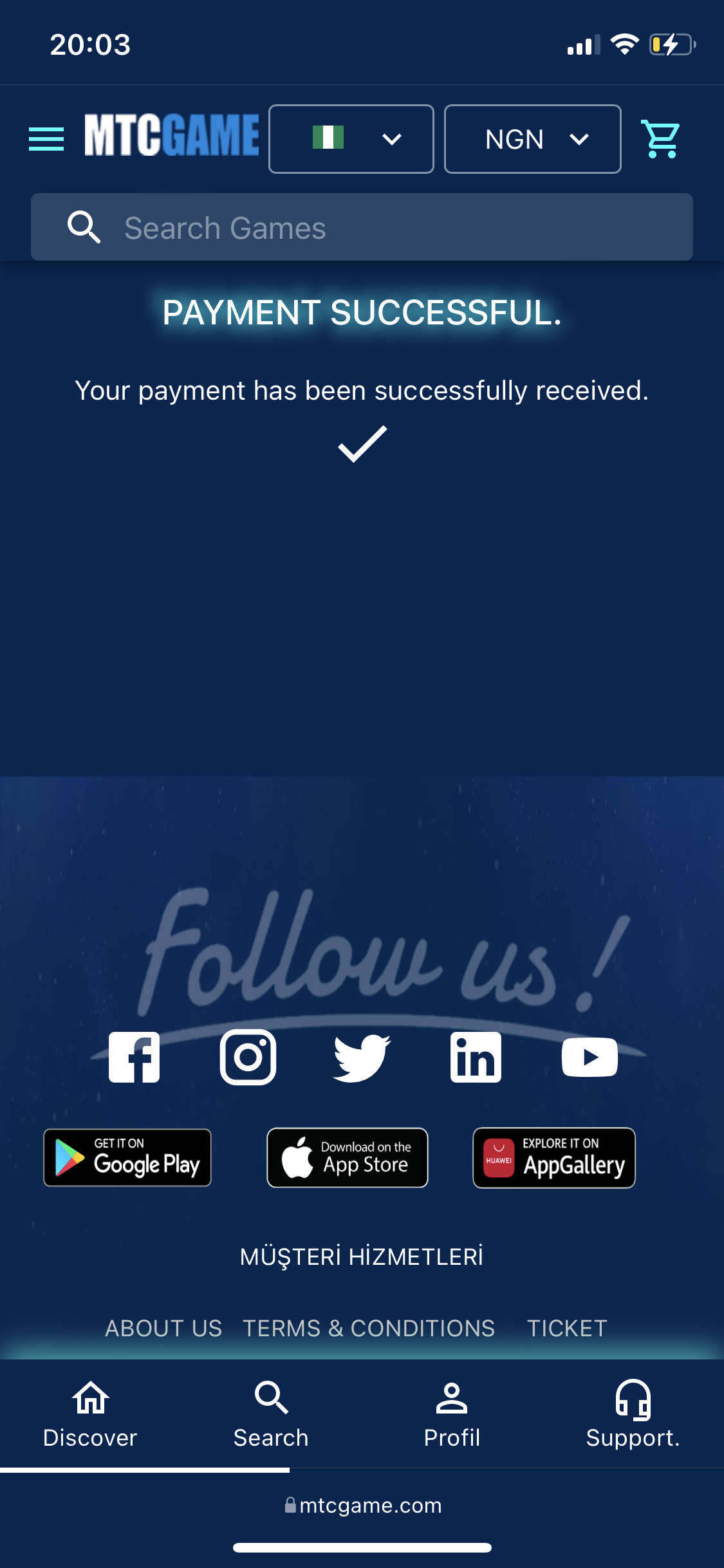
Task: Open the Ticket link
Action: 567,1328
